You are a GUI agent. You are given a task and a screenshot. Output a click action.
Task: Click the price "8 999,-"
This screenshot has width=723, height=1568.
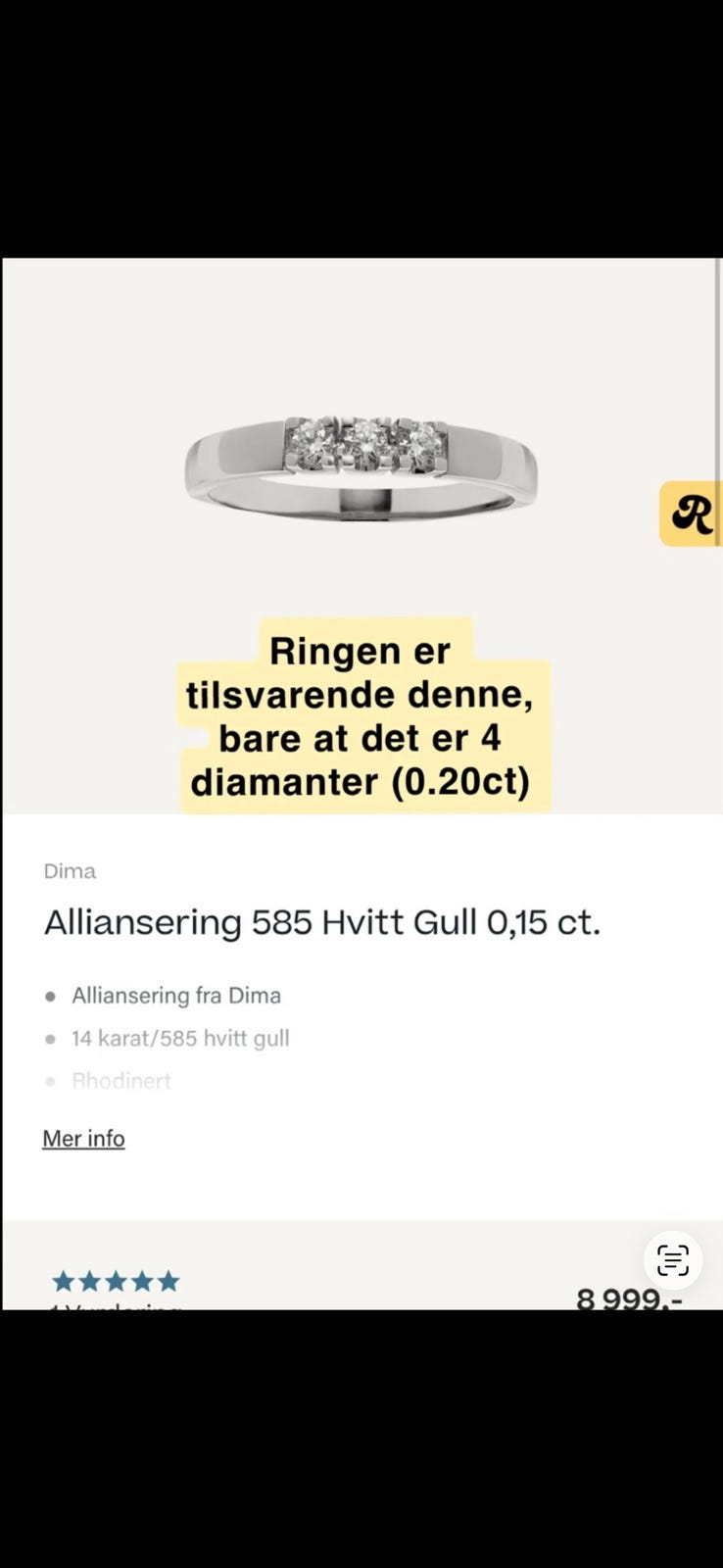(x=628, y=1298)
